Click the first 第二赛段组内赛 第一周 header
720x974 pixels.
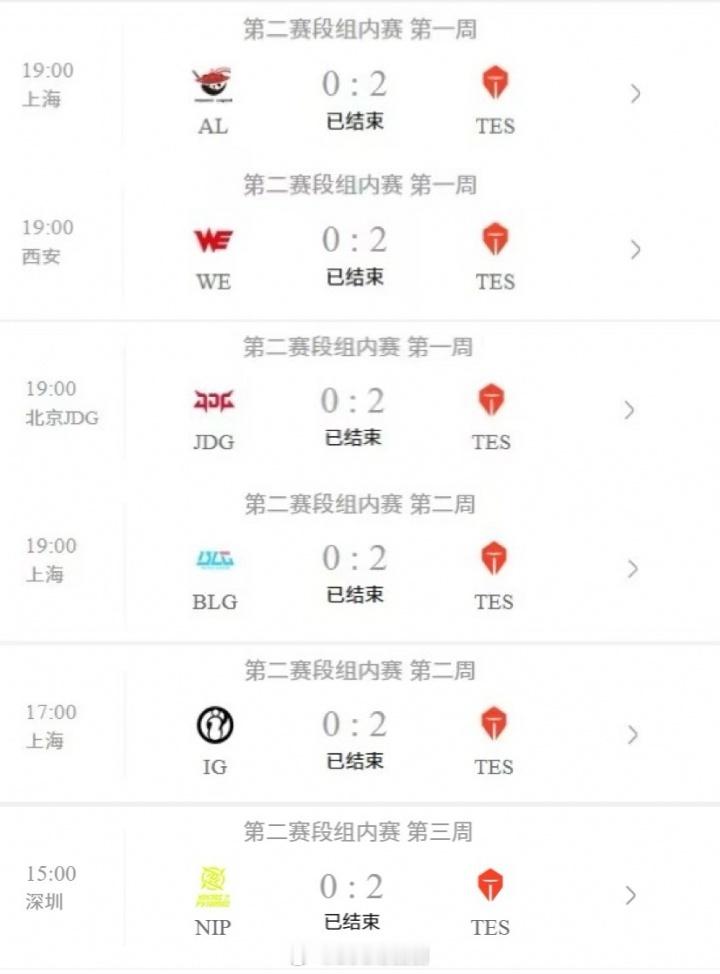pyautogui.click(x=359, y=30)
